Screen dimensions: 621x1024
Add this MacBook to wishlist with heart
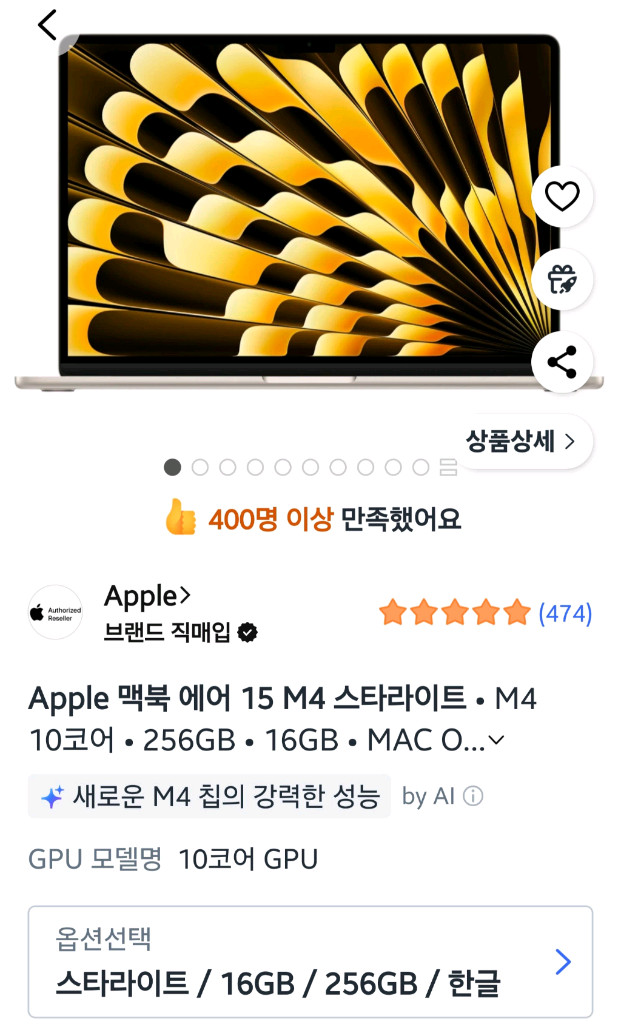[x=562, y=197]
